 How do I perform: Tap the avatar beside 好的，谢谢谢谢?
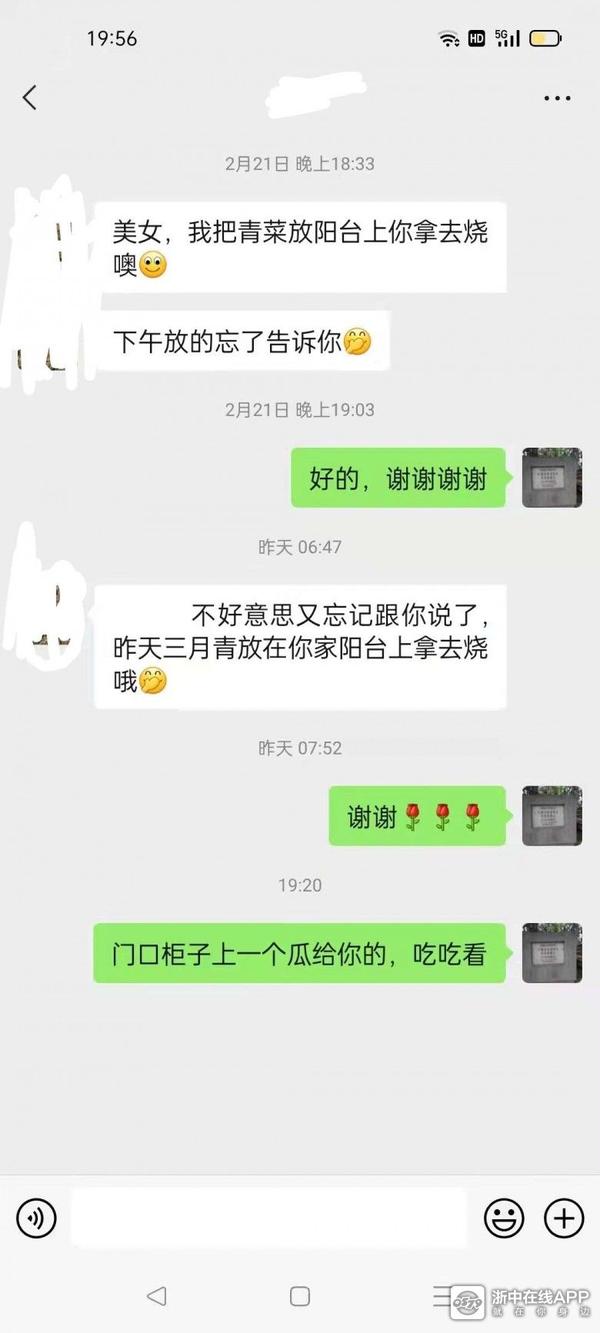tap(552, 478)
